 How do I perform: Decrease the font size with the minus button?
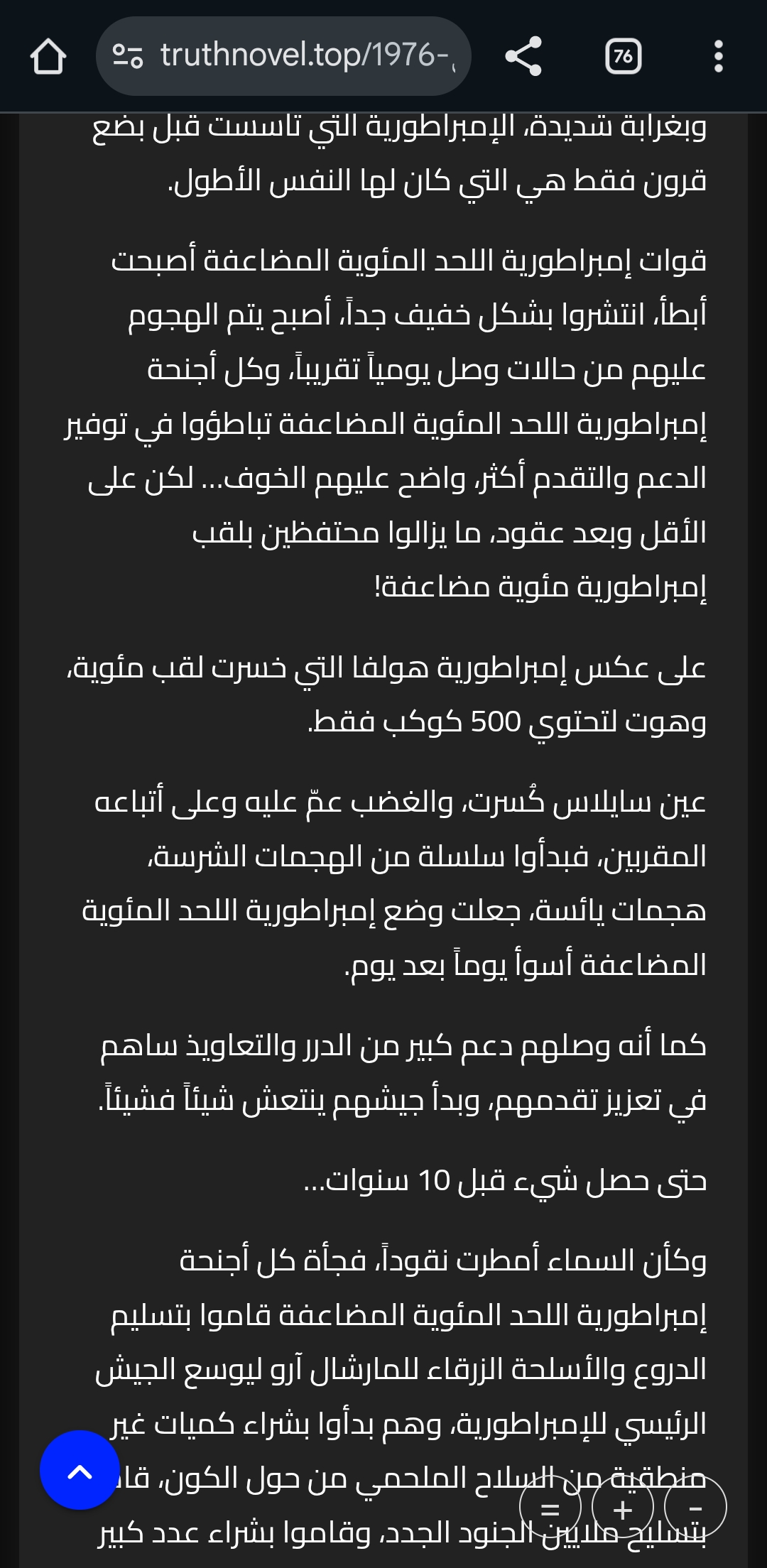coord(695,1507)
